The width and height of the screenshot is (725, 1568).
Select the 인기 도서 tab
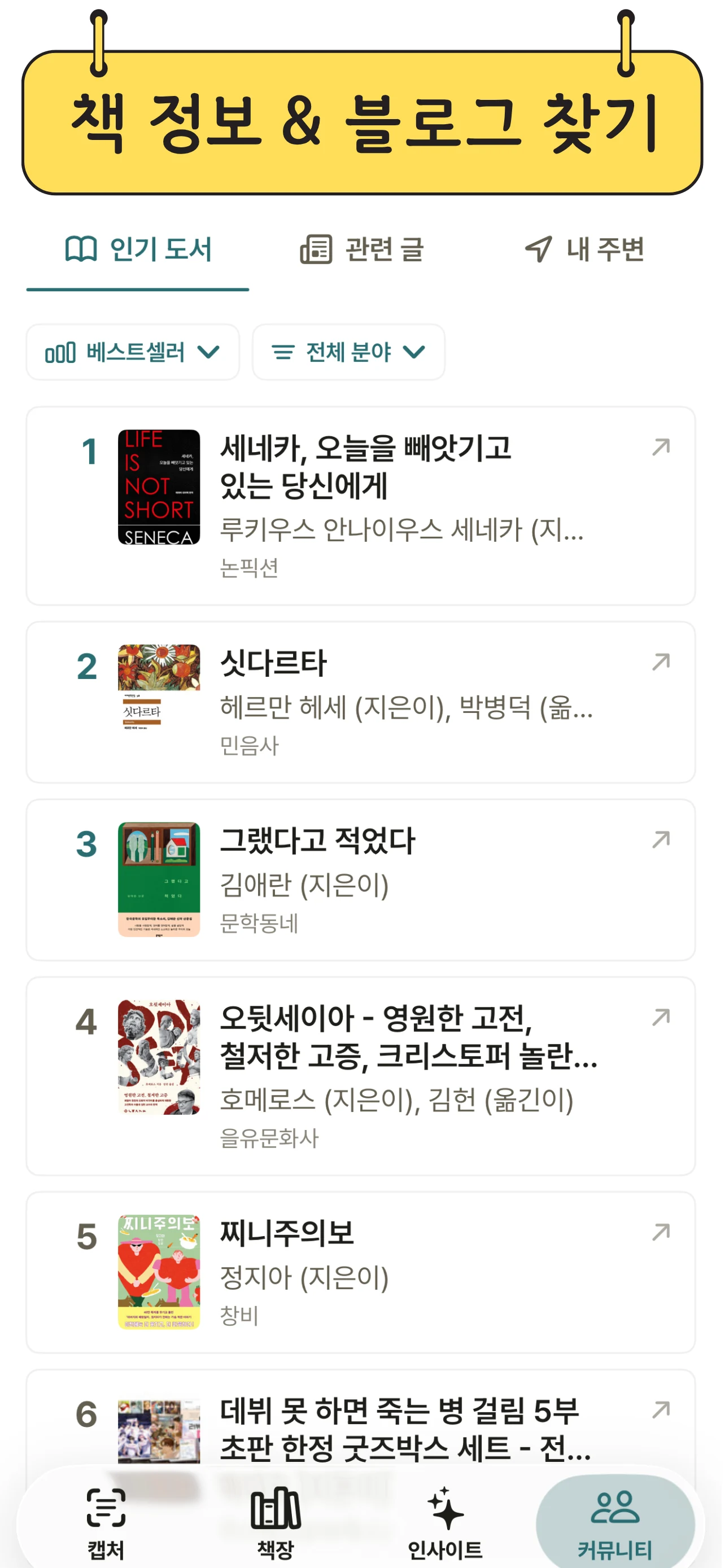pyautogui.click(x=138, y=249)
